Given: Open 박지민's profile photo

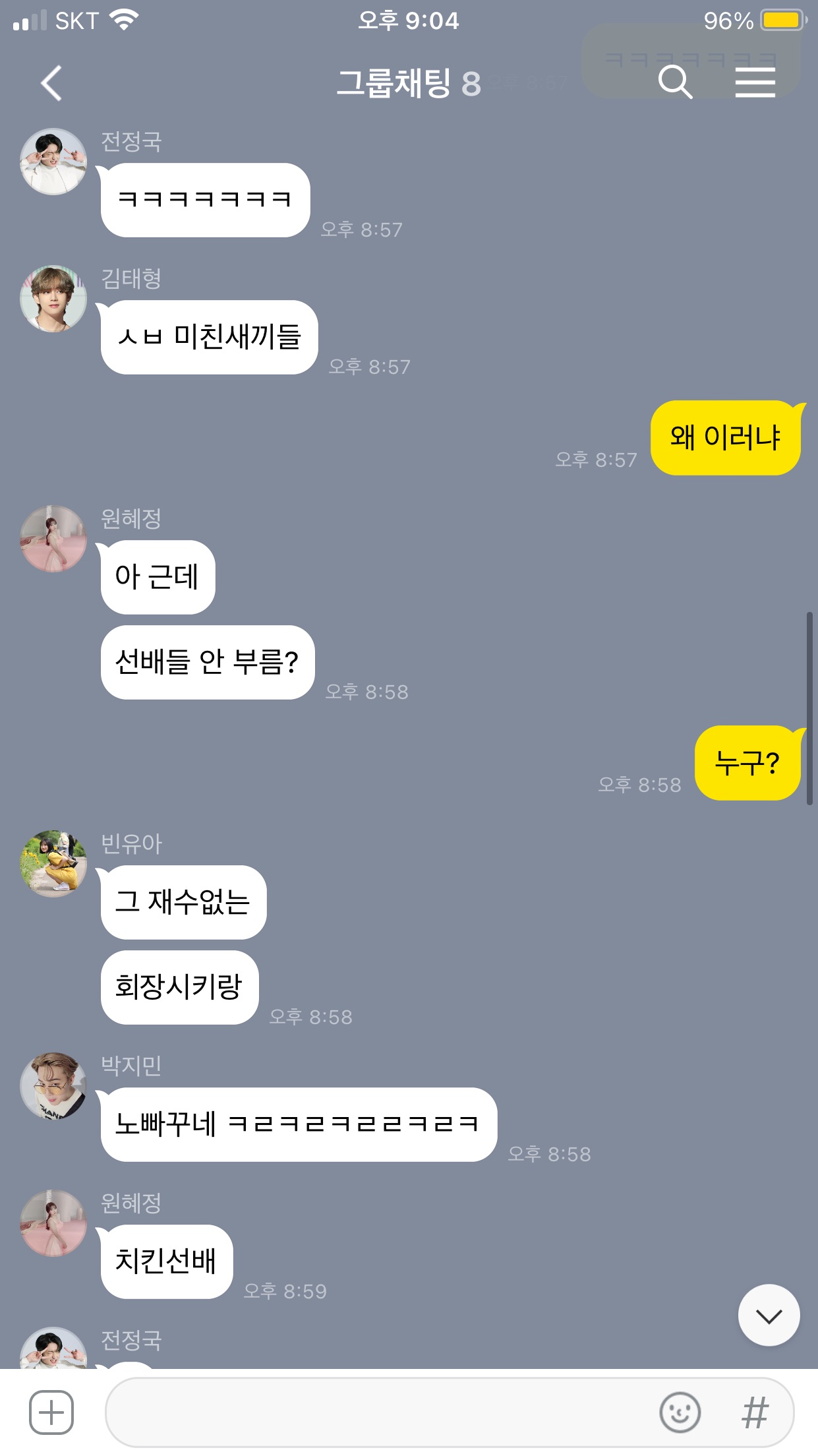Looking at the screenshot, I should [x=53, y=1086].
